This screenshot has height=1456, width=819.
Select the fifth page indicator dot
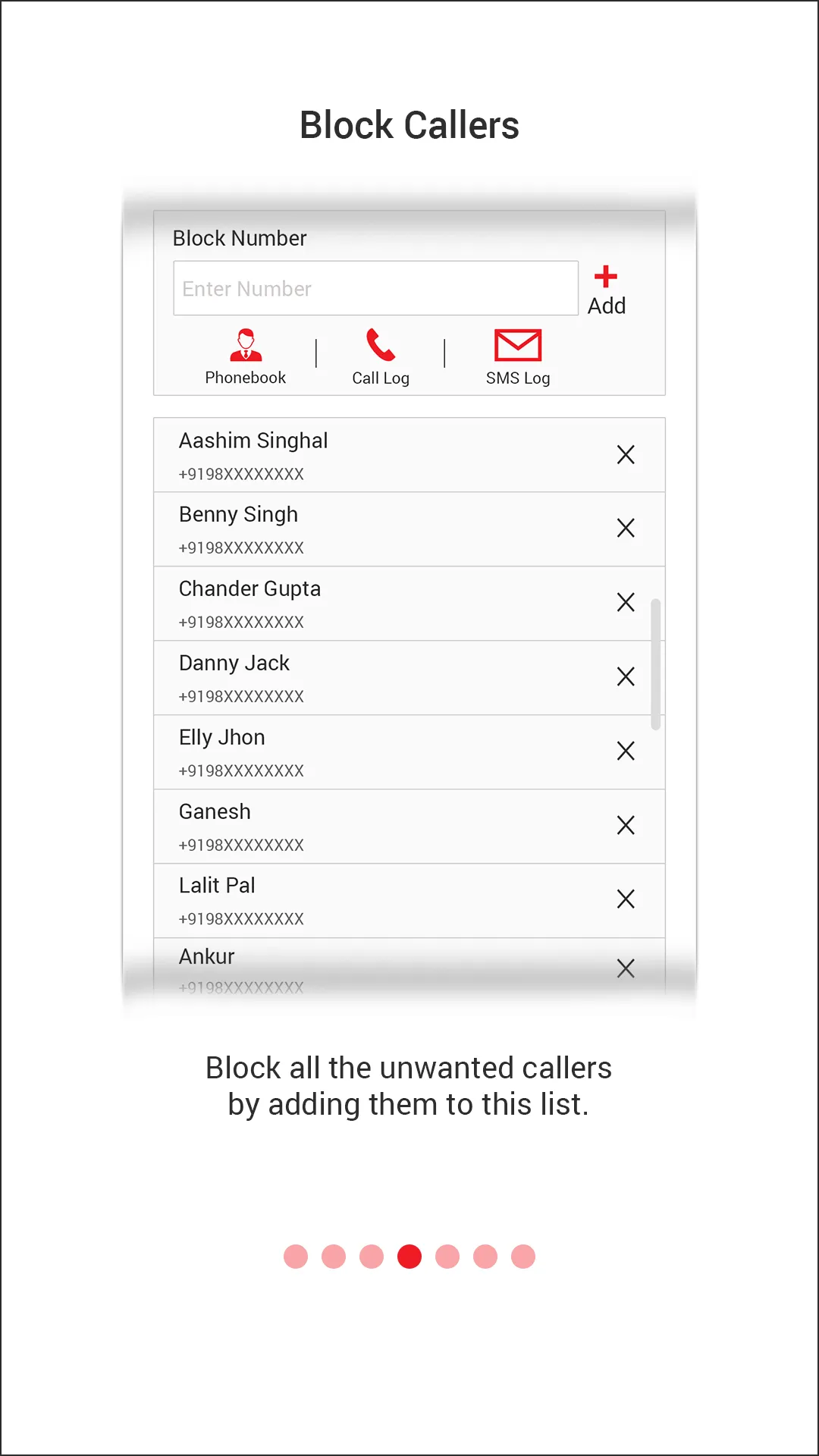pos(447,1257)
